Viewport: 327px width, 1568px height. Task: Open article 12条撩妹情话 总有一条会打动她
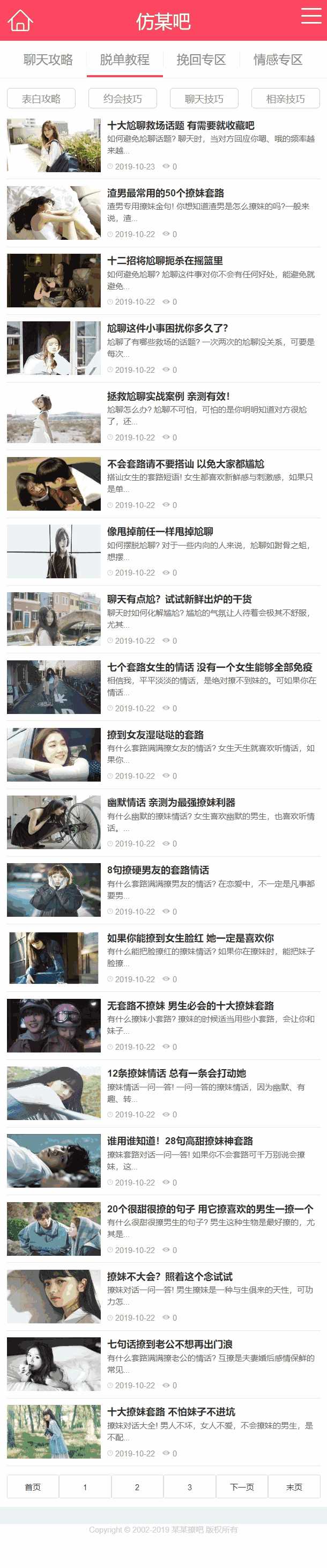click(x=176, y=1073)
